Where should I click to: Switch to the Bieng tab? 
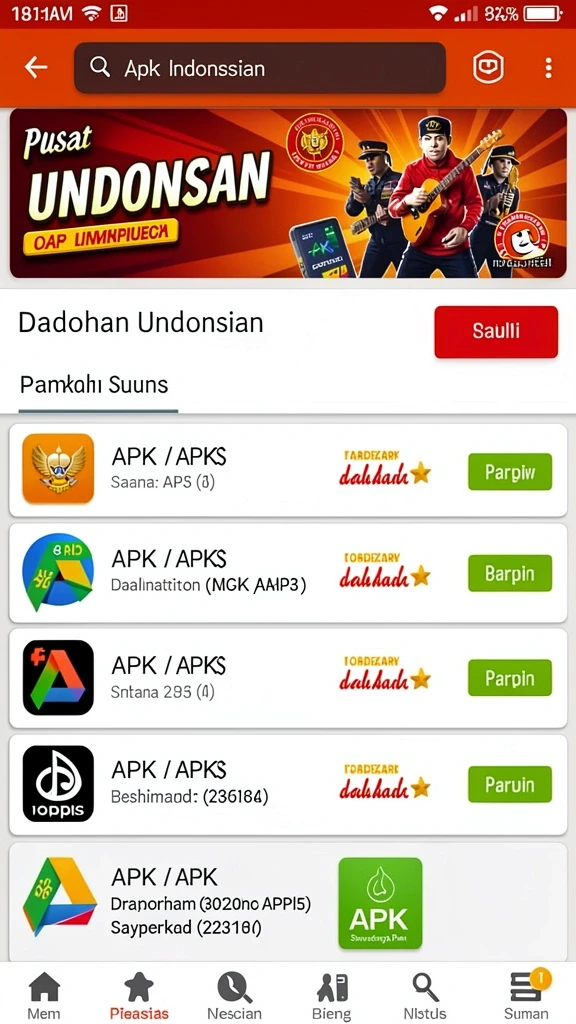click(332, 995)
